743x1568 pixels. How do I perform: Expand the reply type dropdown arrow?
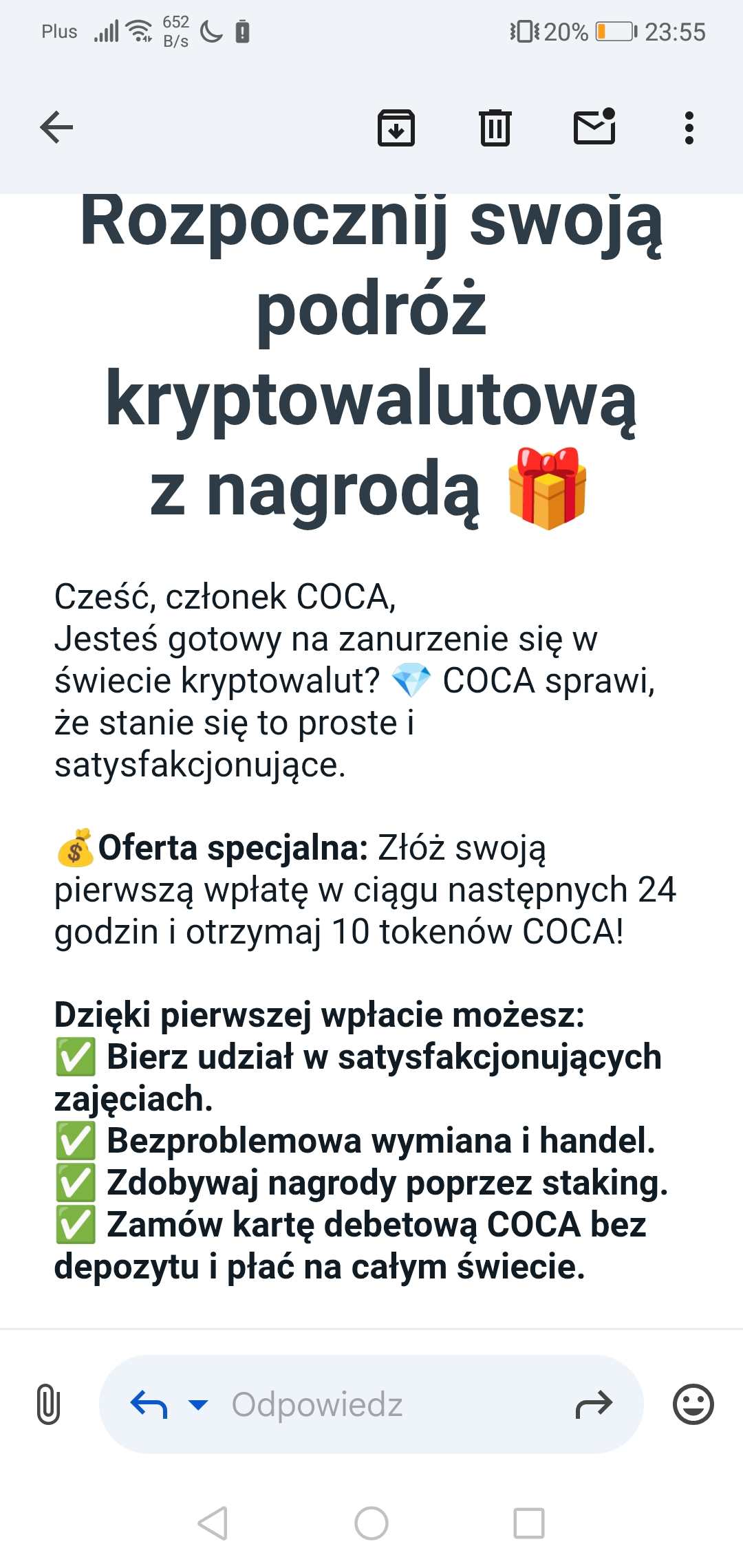coord(198,1404)
